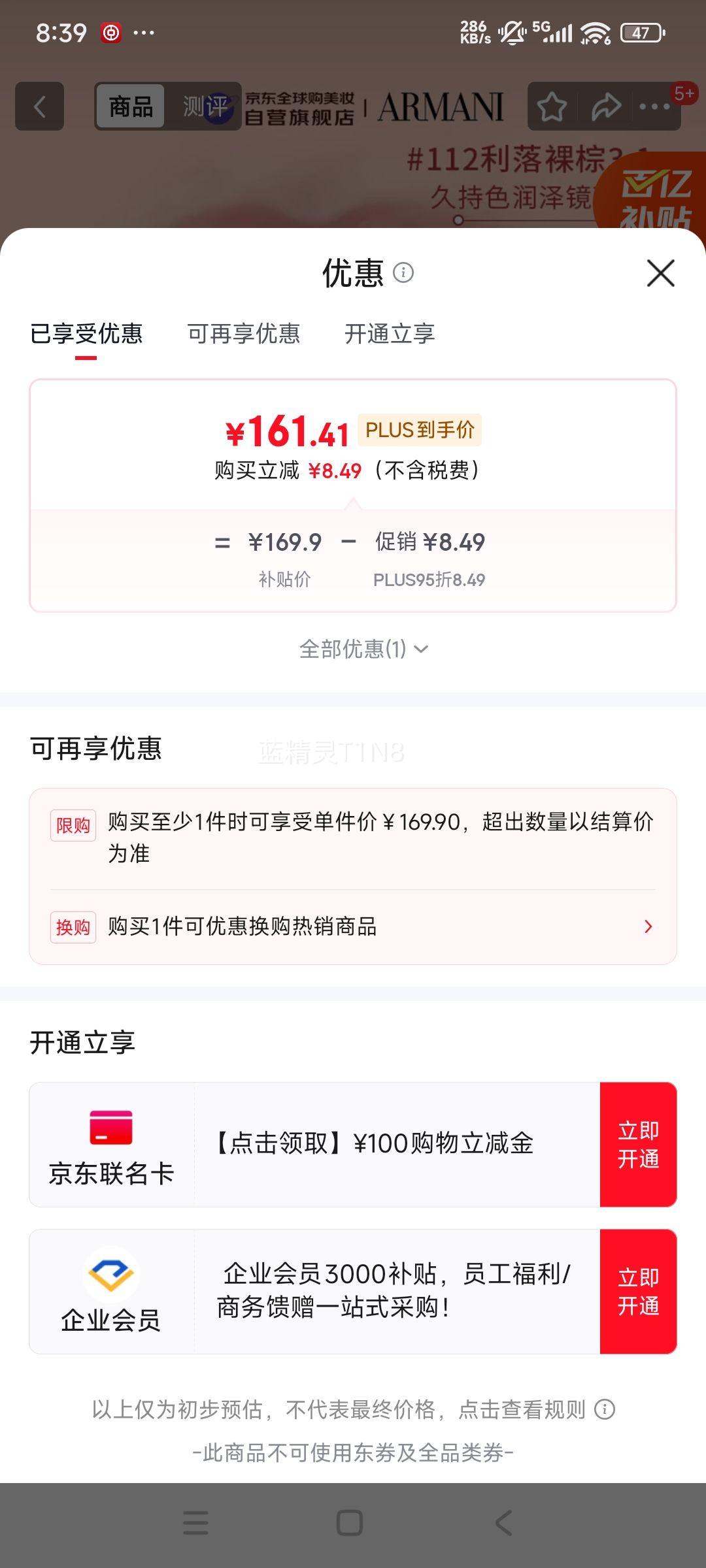Expand 全部优惠(1) list

(x=363, y=649)
